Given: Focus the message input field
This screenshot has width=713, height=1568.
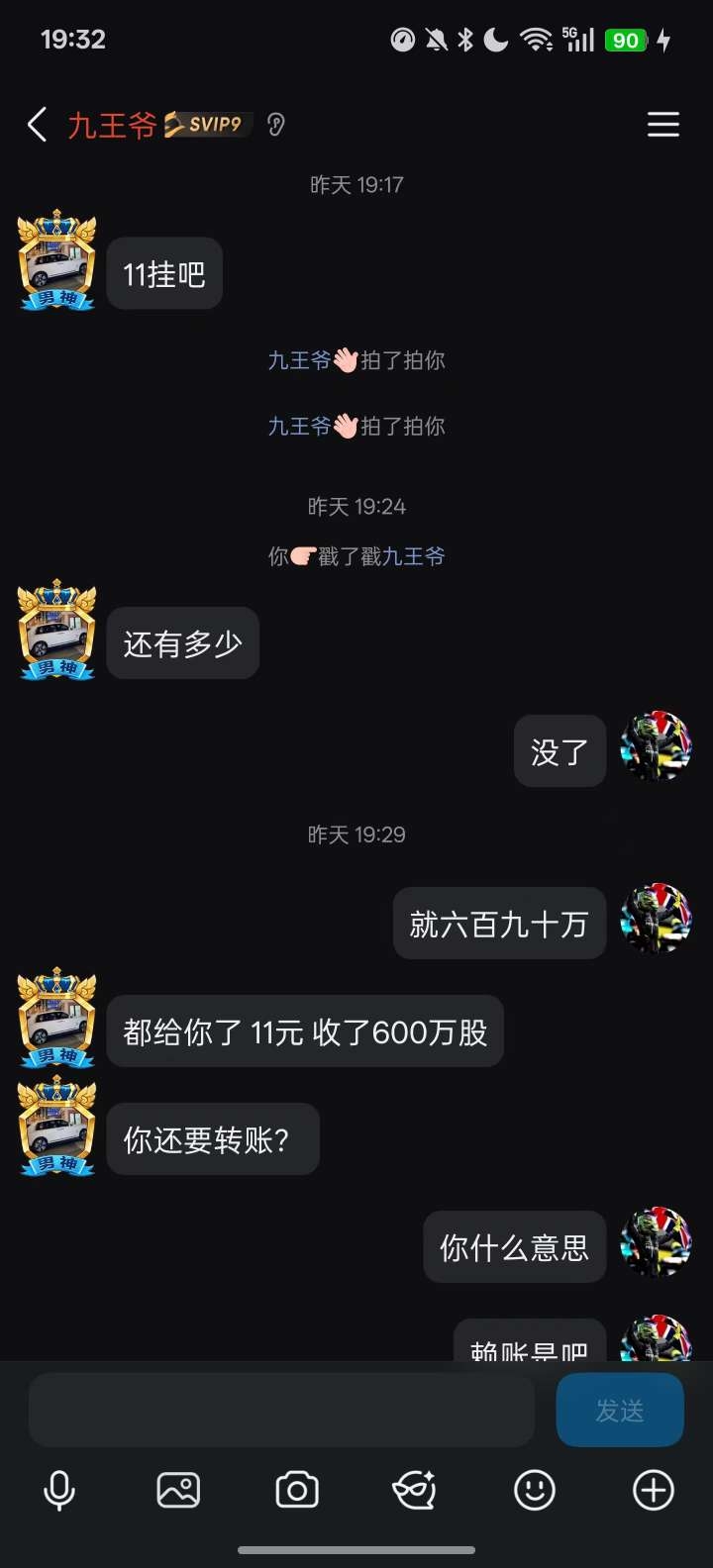Looking at the screenshot, I should click(281, 1410).
